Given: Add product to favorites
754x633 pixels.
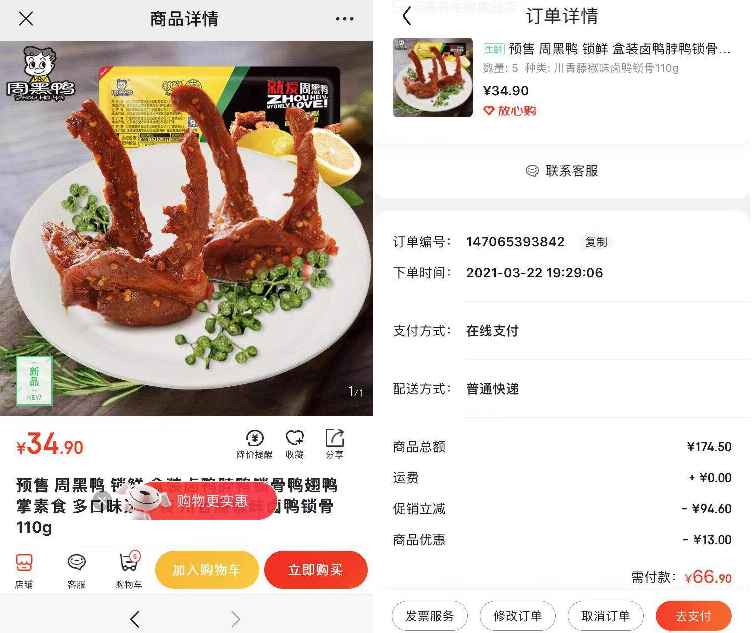Looking at the screenshot, I should 294,443.
